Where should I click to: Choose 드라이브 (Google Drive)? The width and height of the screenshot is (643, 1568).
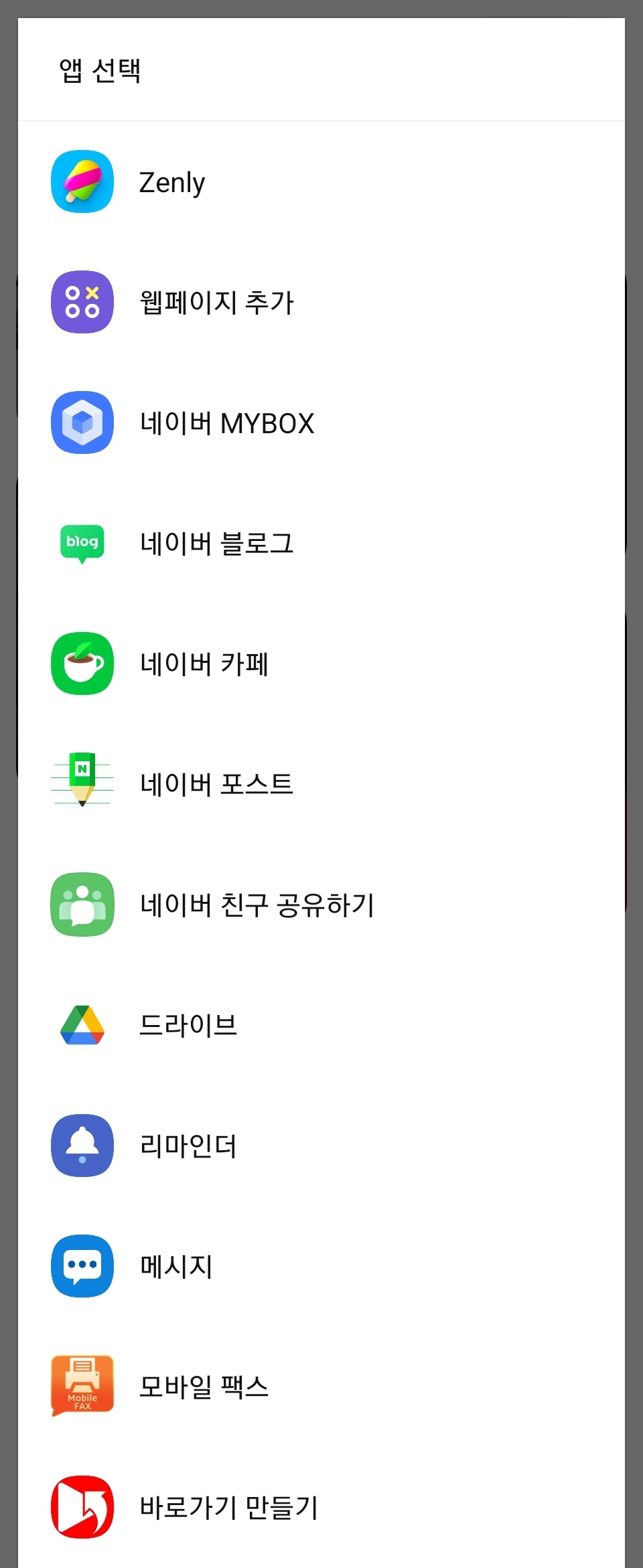click(x=321, y=1025)
